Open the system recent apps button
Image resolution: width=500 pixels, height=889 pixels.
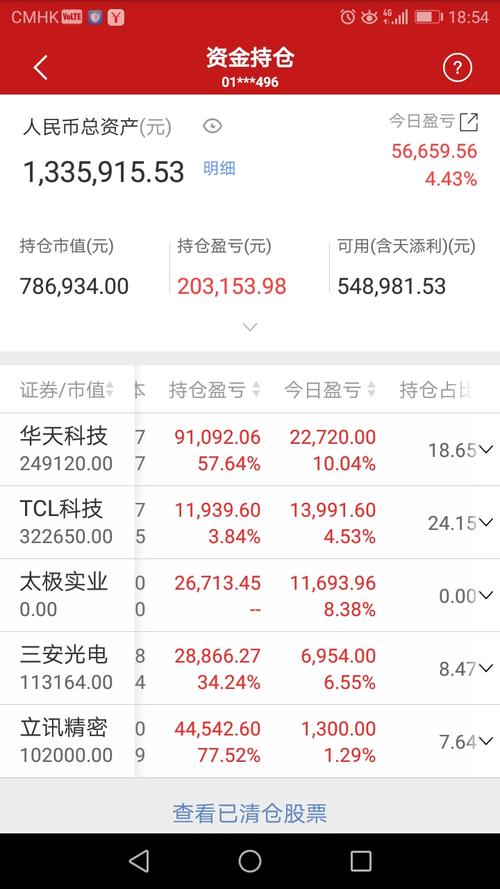coord(361,861)
